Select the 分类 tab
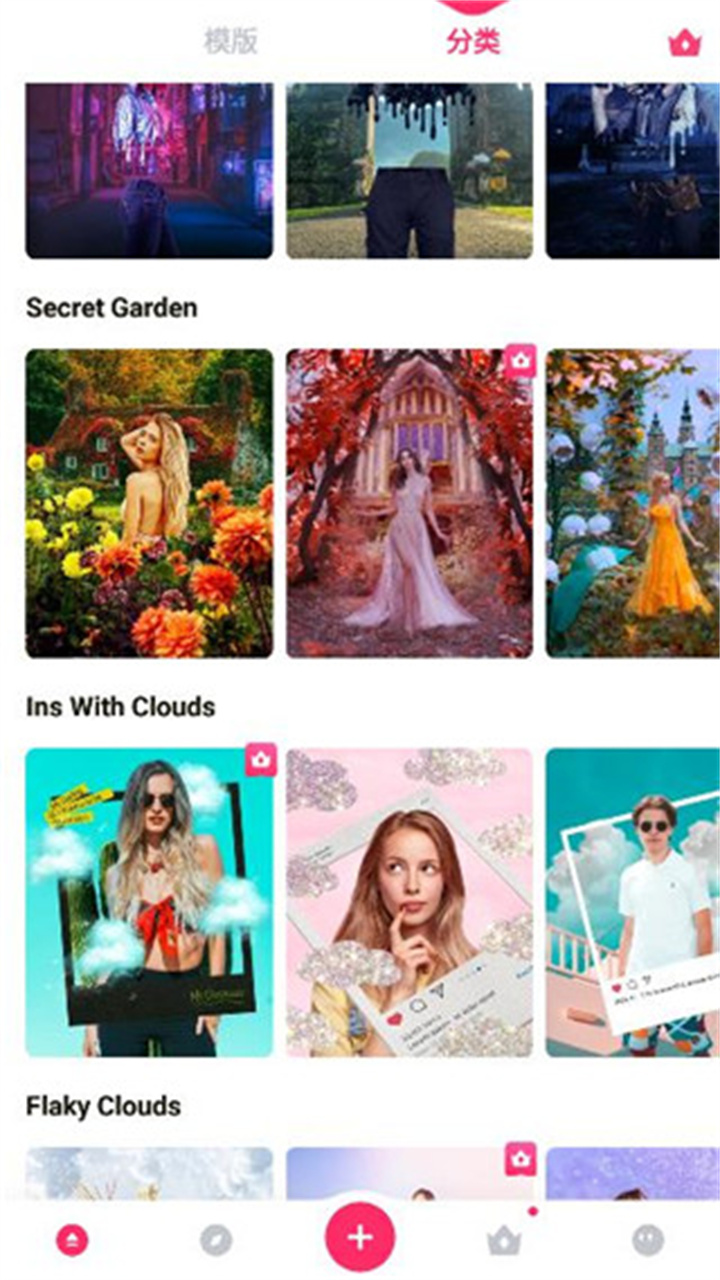This screenshot has width=720, height=1280. pyautogui.click(x=473, y=42)
